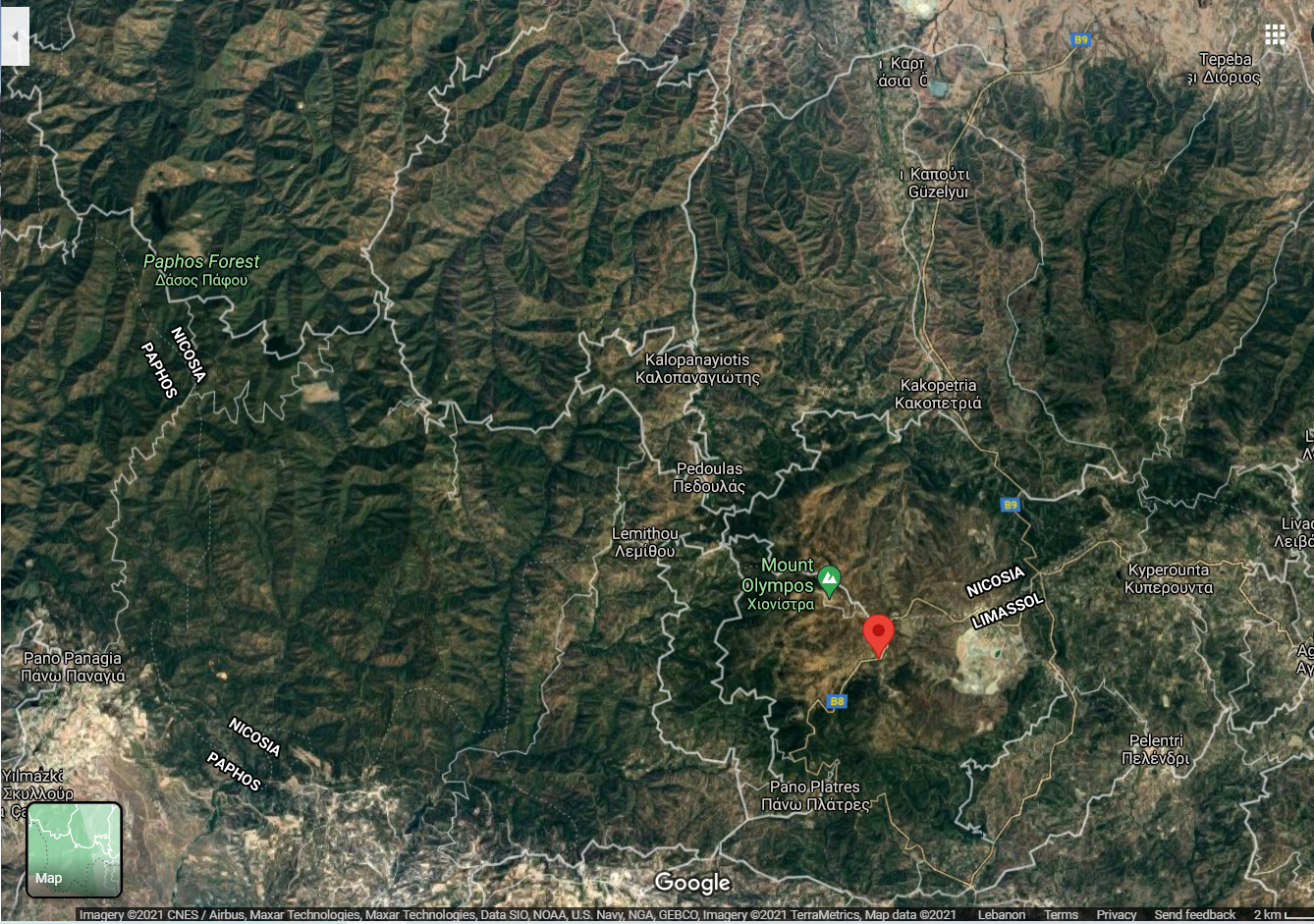Open the Mount Olympos place marker
Viewport: 1314px width, 924px height.
click(830, 578)
